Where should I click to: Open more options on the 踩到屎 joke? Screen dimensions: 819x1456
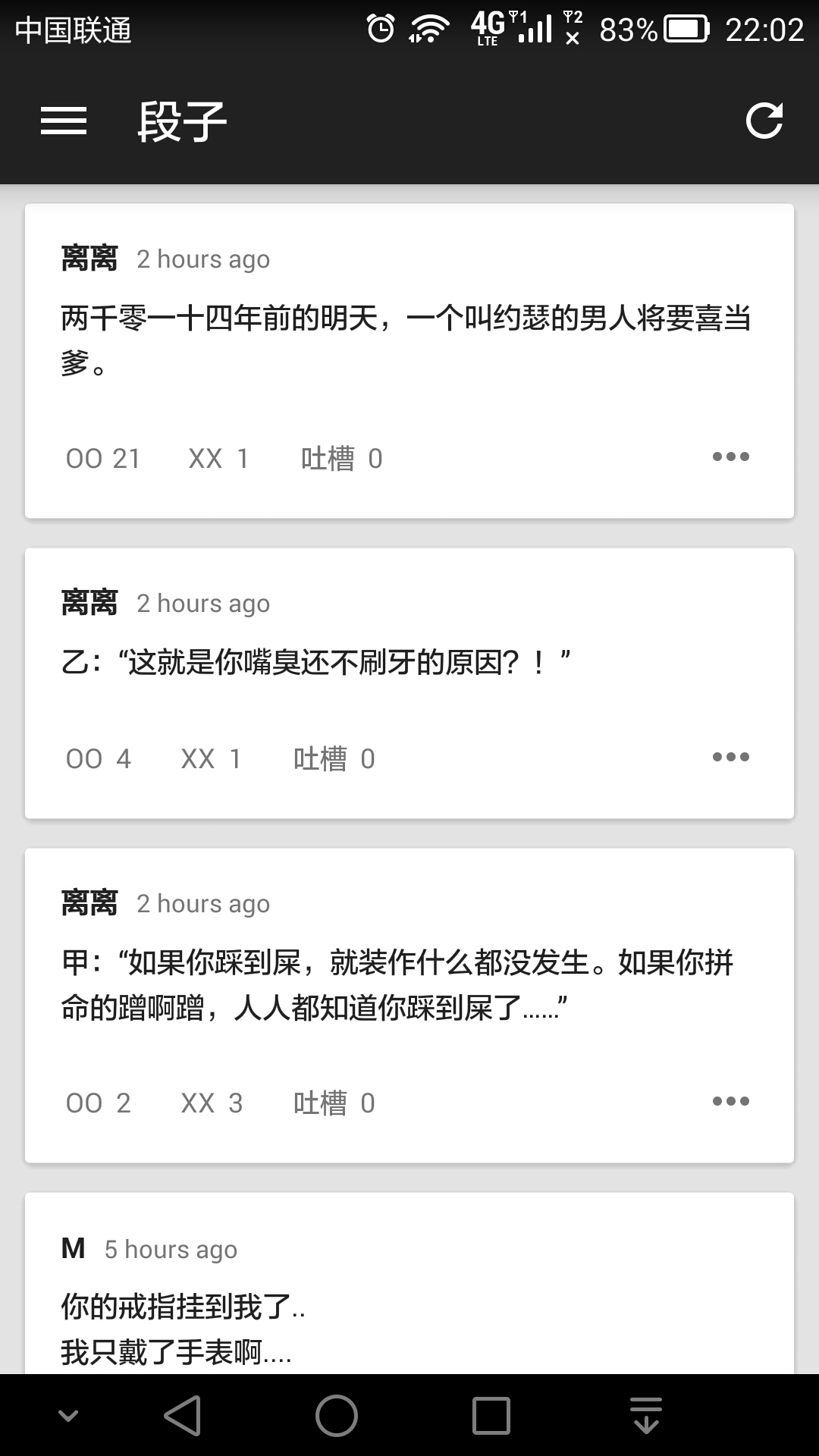(x=730, y=1101)
